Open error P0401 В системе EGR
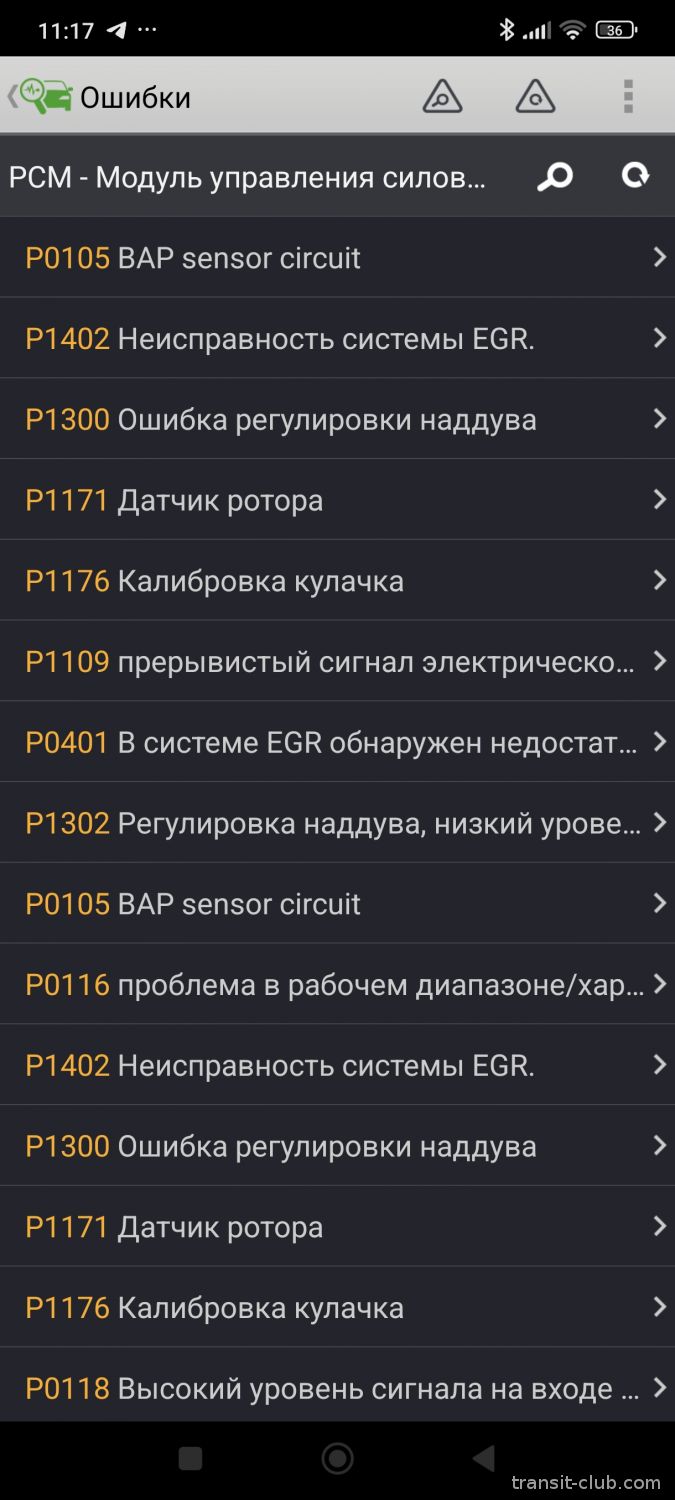This screenshot has width=675, height=1500. [x=337, y=742]
